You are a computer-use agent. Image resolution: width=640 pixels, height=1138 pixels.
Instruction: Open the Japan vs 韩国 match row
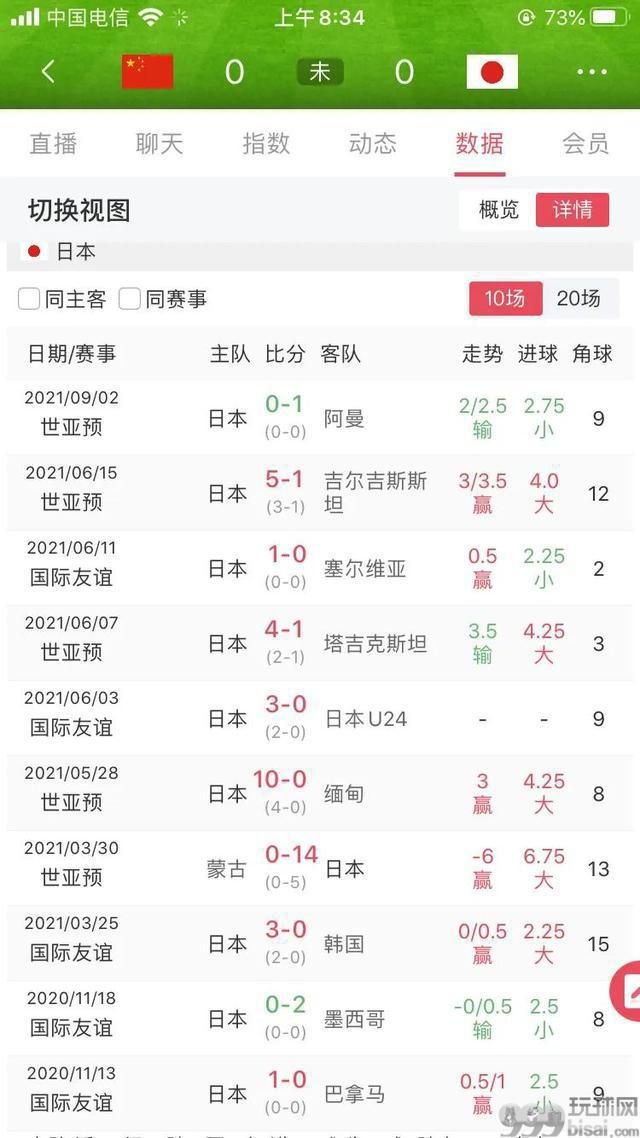tap(320, 943)
